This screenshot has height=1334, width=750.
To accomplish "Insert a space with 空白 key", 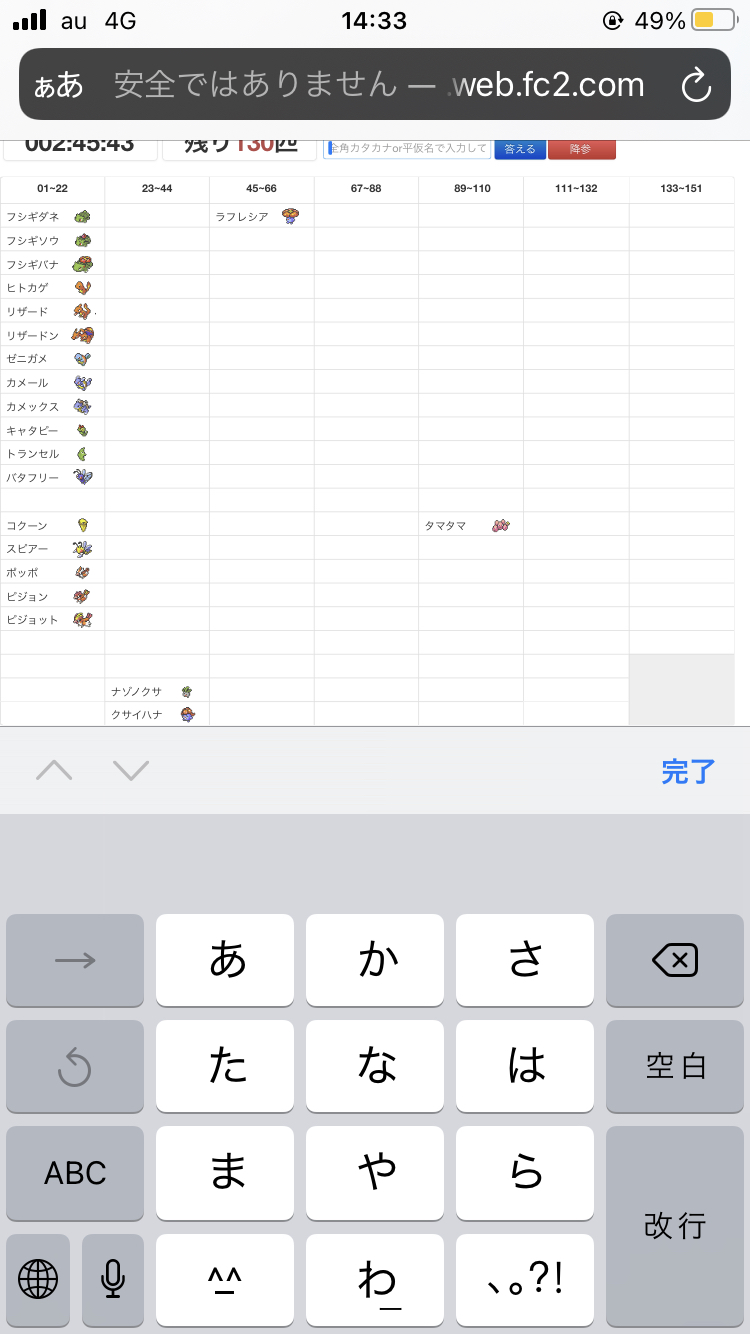I will click(675, 1067).
